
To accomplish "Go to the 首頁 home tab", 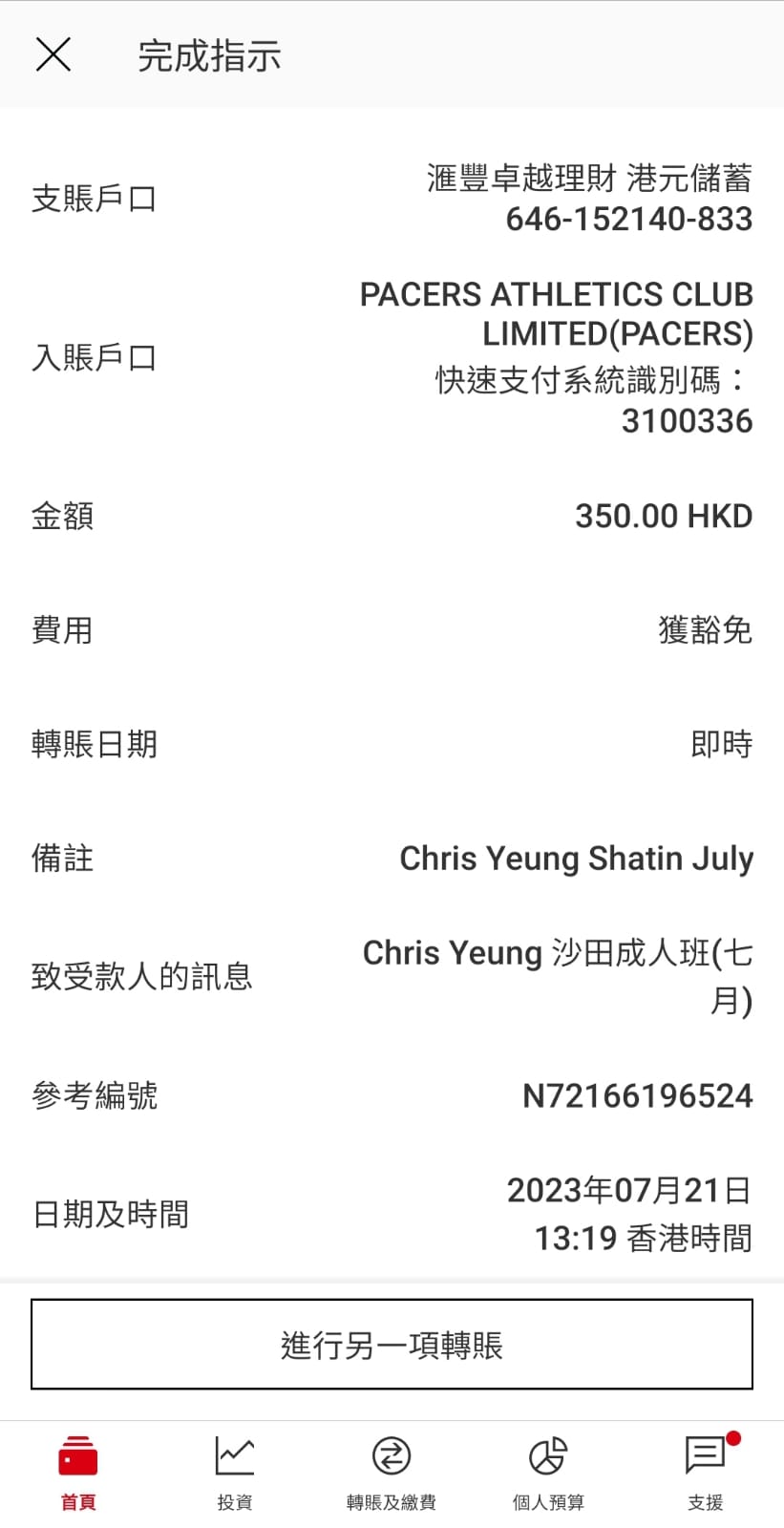I will 78,1473.
